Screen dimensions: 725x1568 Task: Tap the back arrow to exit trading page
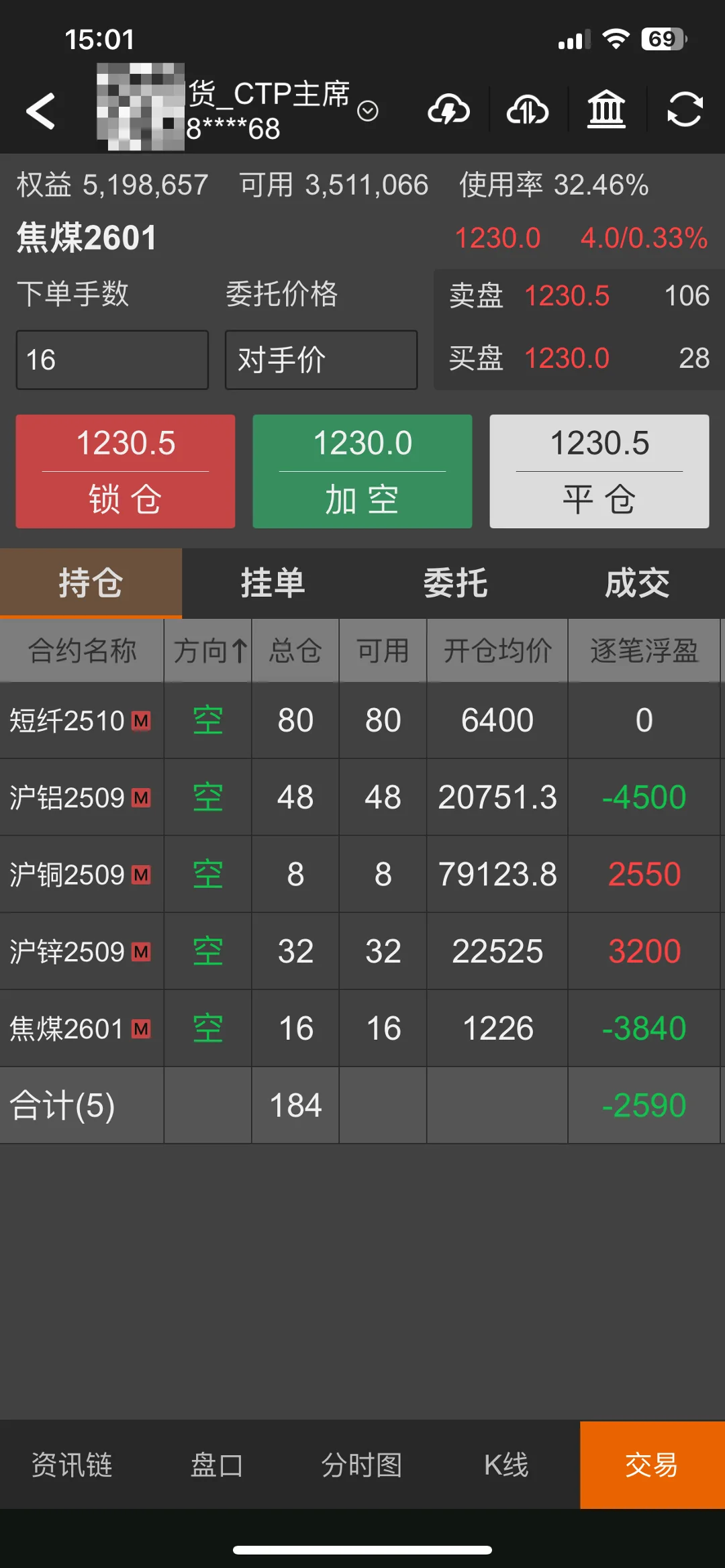point(40,109)
